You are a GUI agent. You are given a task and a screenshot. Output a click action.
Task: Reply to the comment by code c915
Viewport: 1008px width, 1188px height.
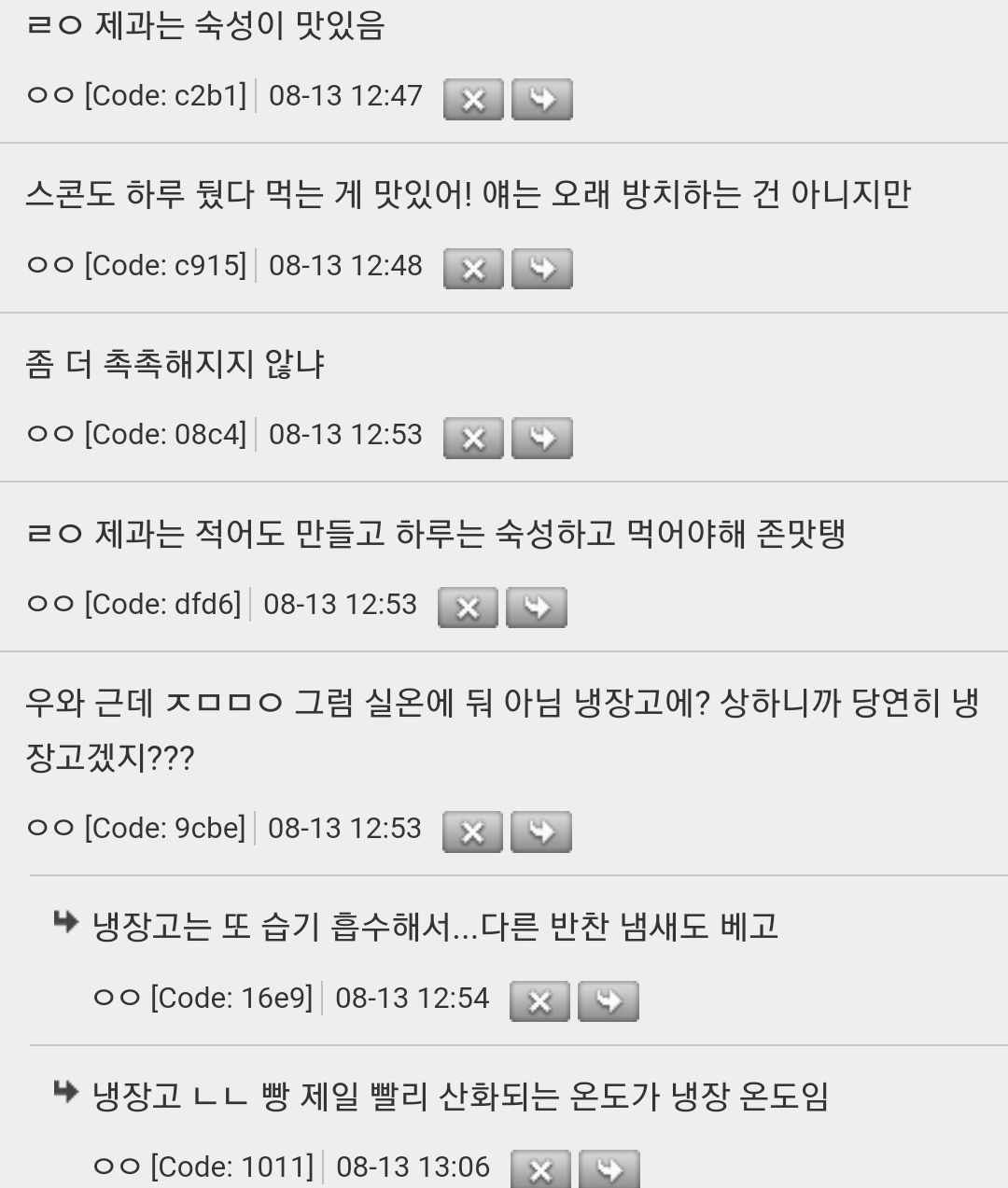coord(542,269)
